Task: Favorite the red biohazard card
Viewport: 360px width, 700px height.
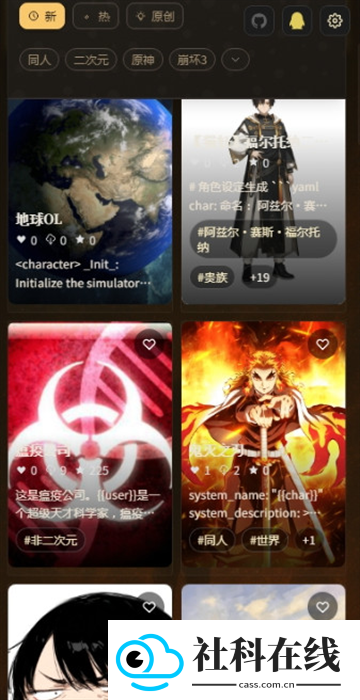Action: [x=149, y=344]
